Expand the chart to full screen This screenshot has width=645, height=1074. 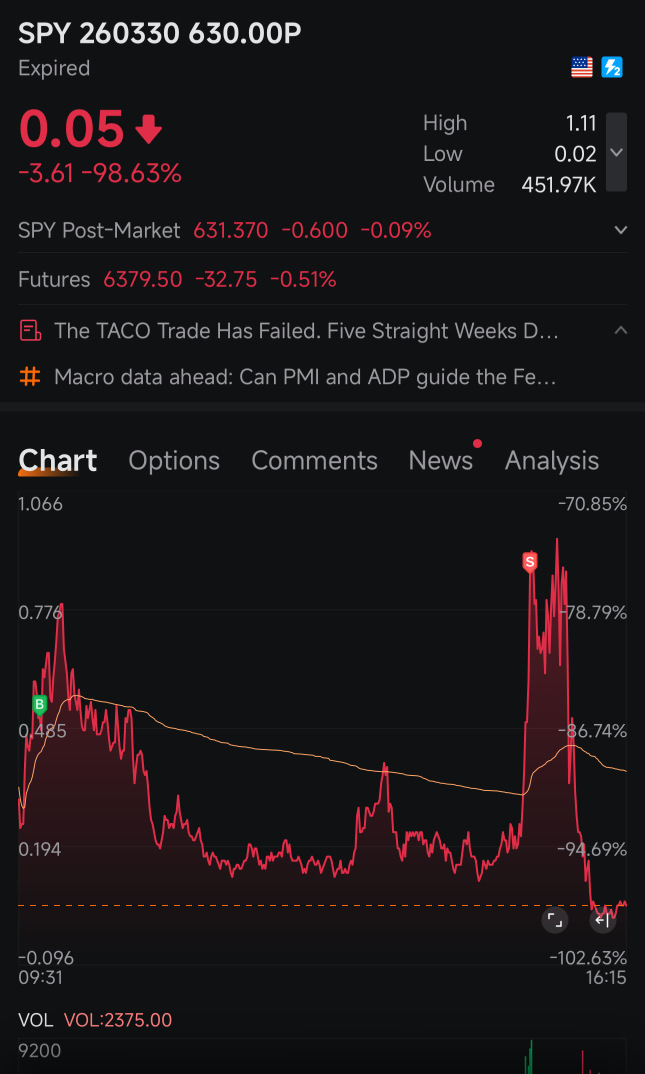click(555, 921)
